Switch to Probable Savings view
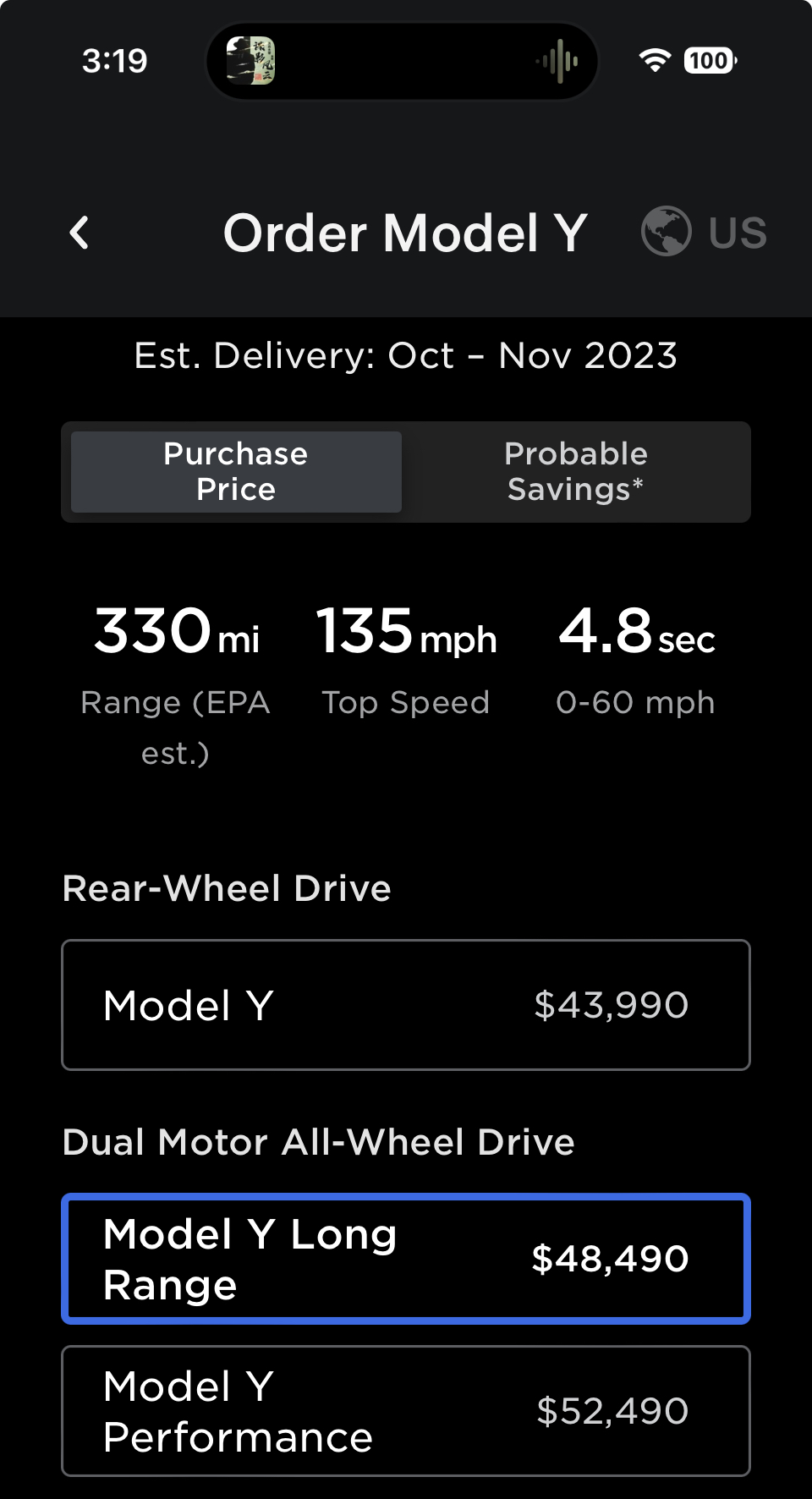The width and height of the screenshot is (812, 1499). tap(576, 472)
